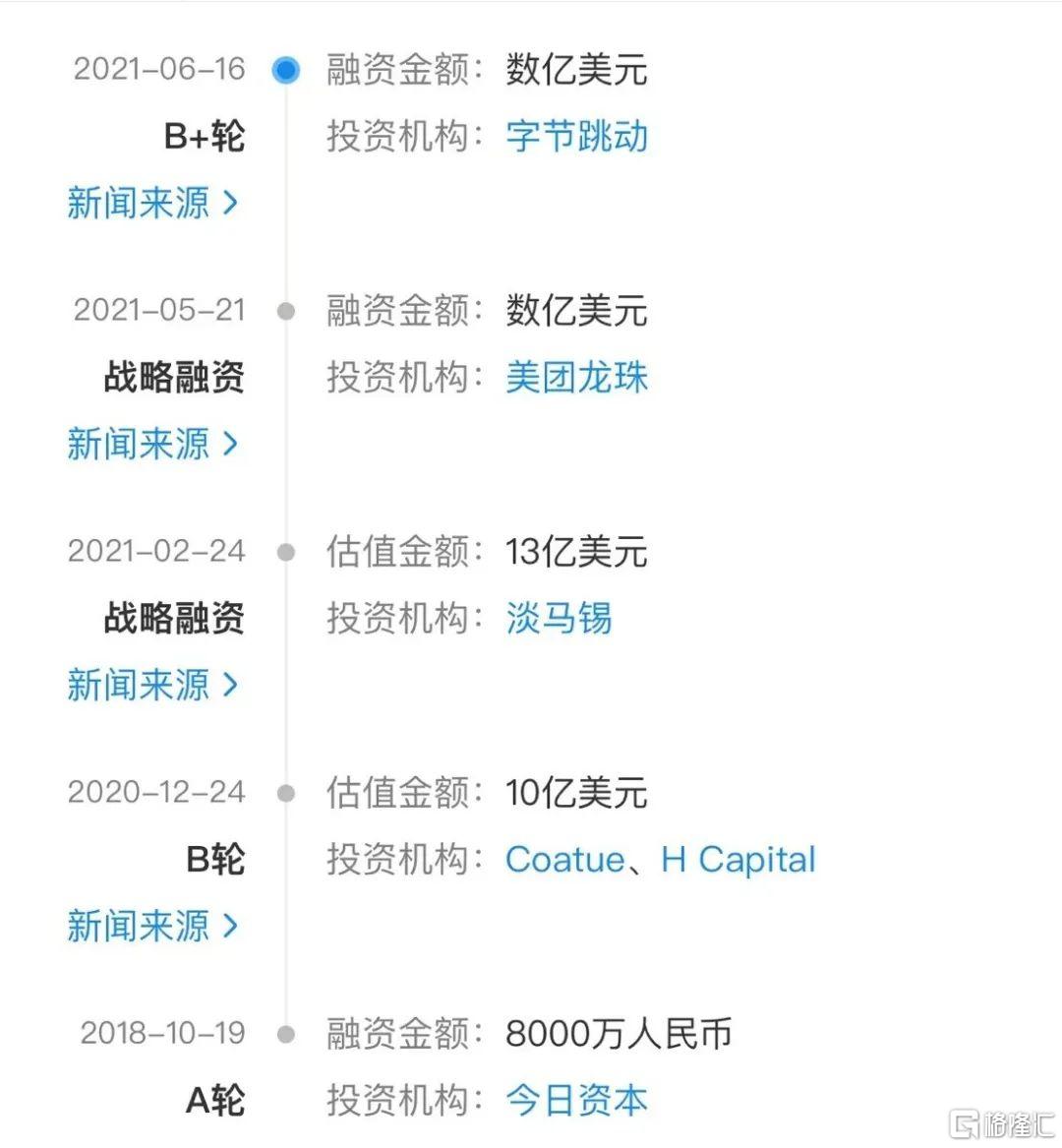
Task: View investor 字节跳动 details
Action: coord(576,137)
